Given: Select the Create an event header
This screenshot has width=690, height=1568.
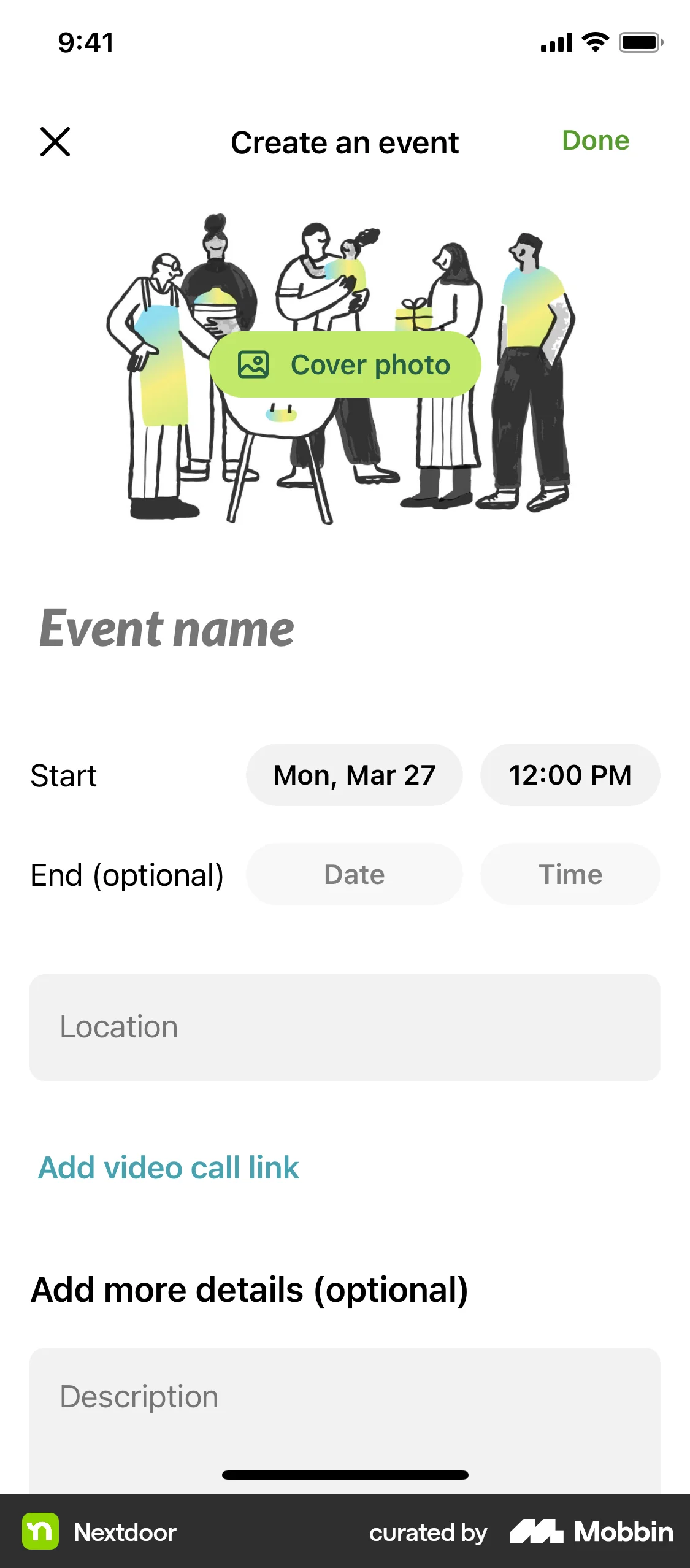Looking at the screenshot, I should point(345,142).
